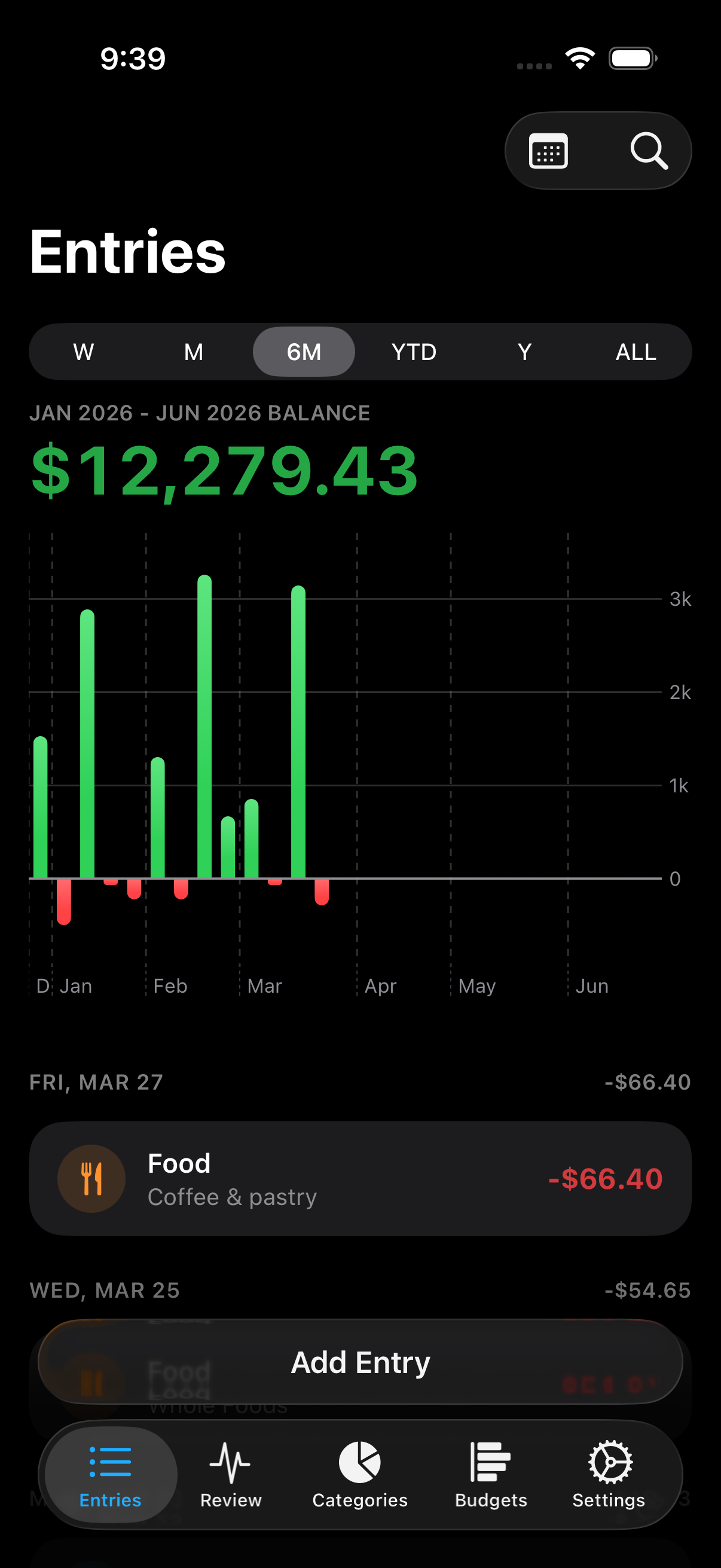Open the Categories tab

pyautogui.click(x=359, y=1474)
